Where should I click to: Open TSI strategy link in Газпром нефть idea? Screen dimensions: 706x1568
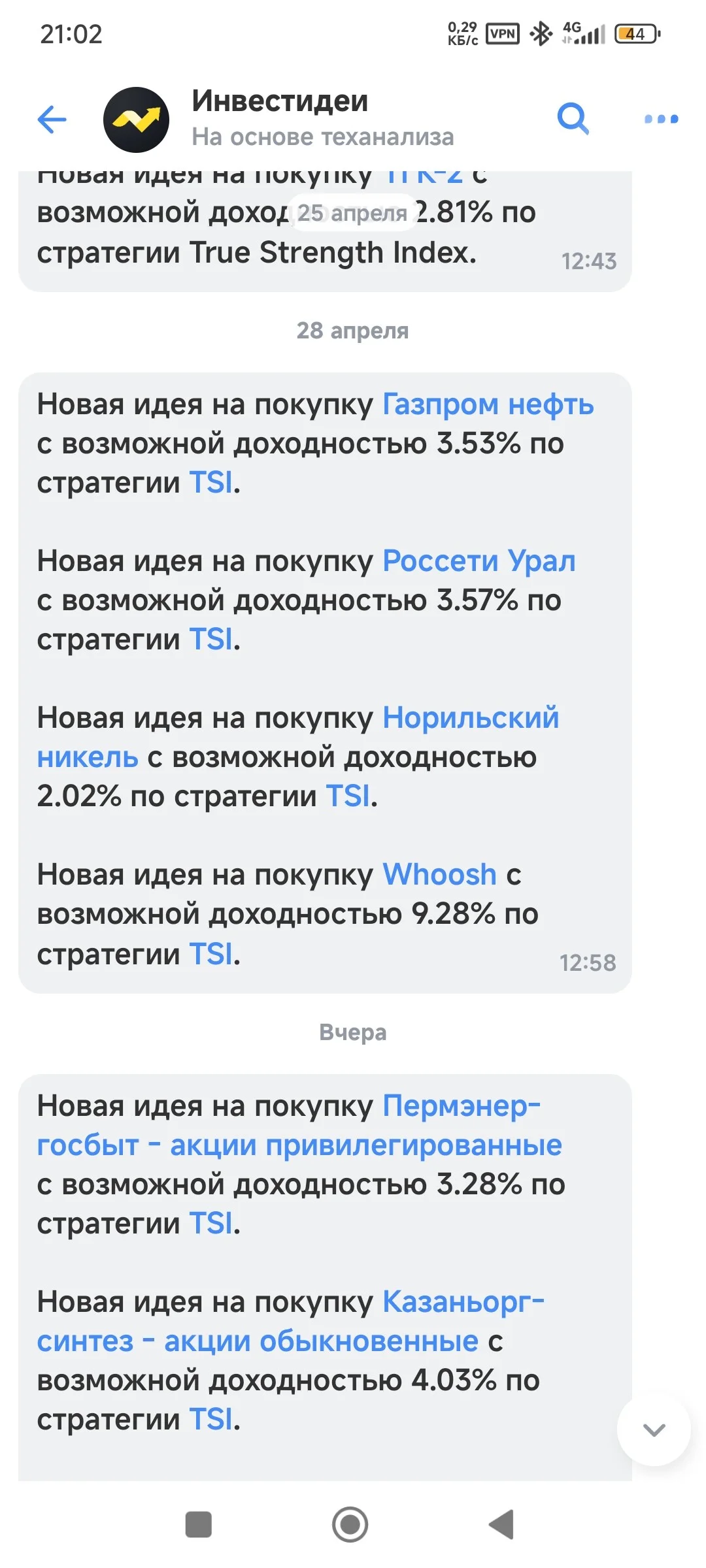[210, 482]
